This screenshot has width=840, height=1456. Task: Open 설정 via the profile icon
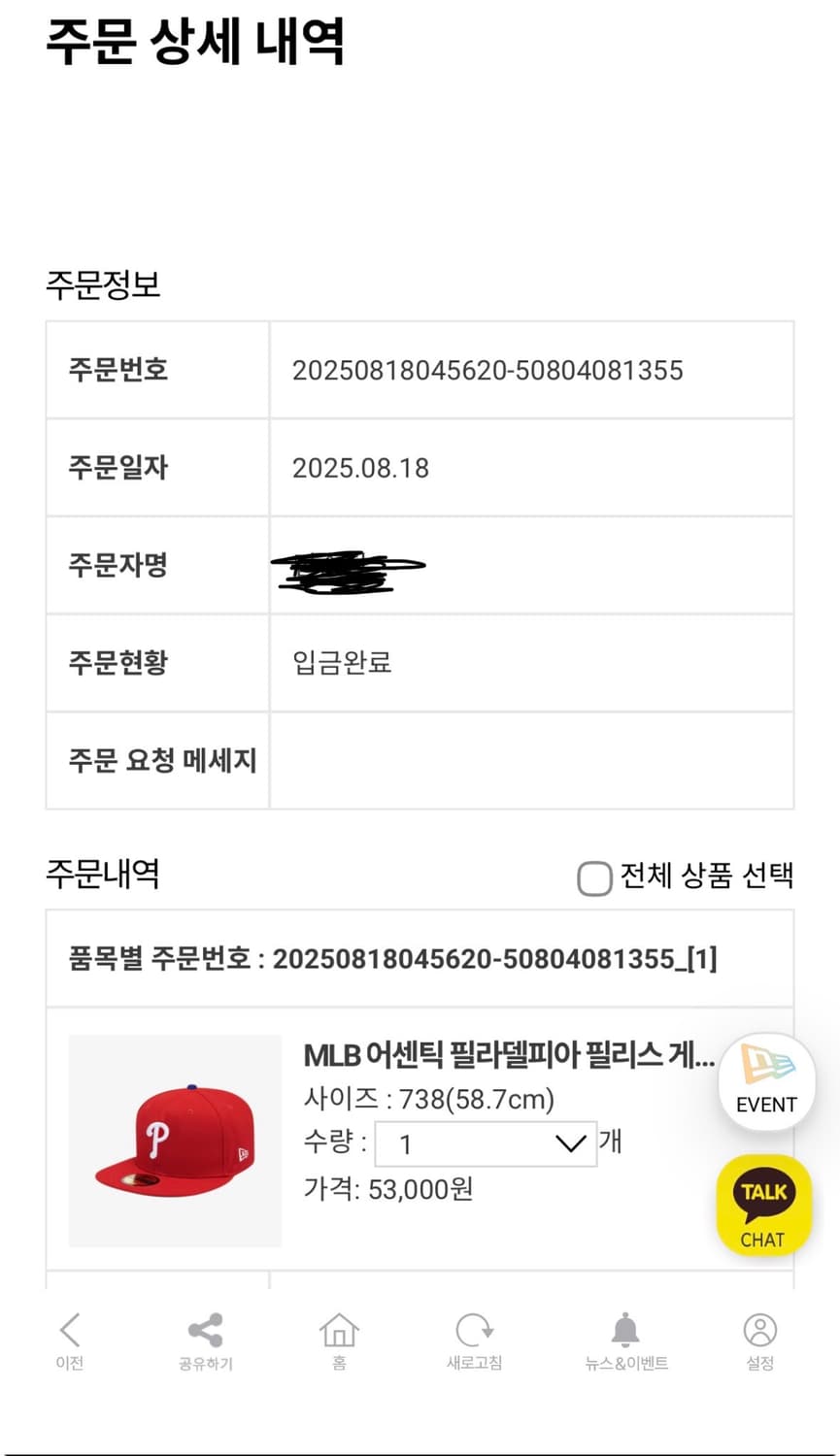click(758, 1330)
